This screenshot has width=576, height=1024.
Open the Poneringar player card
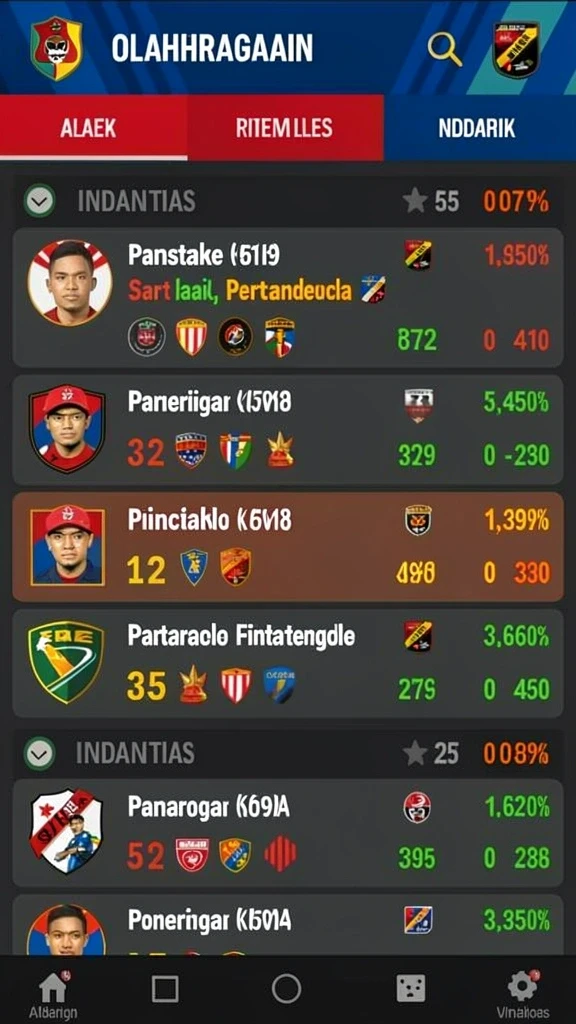pos(288,925)
